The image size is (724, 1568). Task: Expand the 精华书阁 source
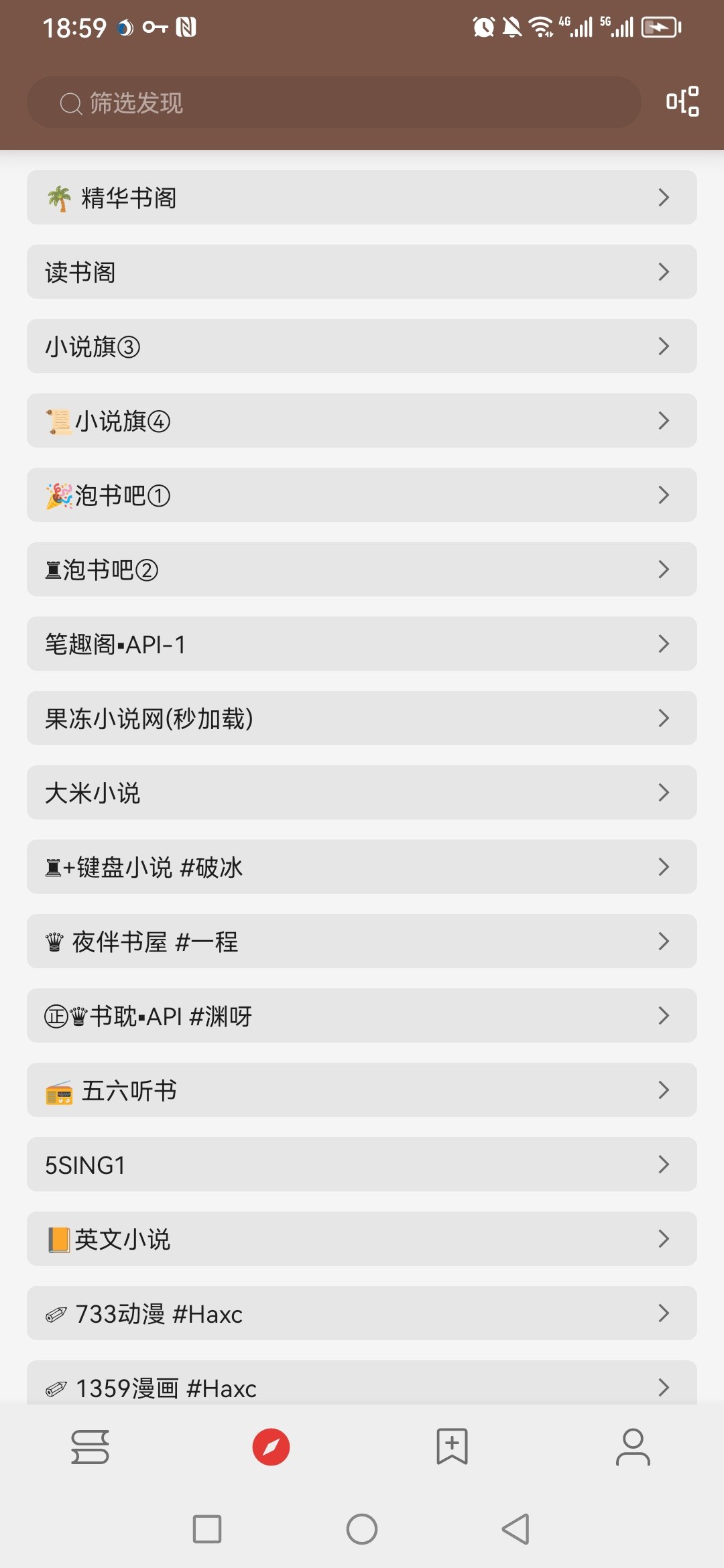361,198
